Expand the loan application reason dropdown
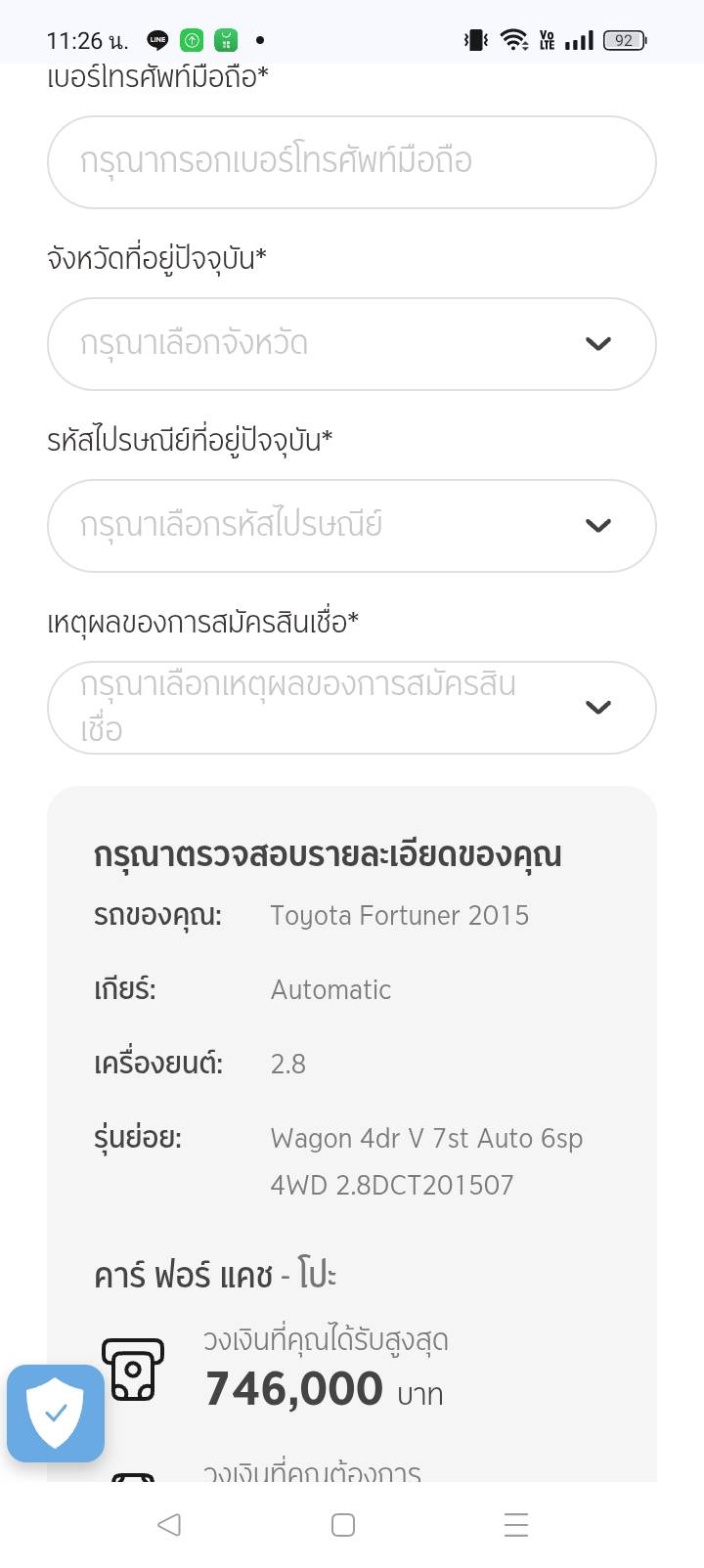Viewport: 704px width, 1568px height. [351, 708]
